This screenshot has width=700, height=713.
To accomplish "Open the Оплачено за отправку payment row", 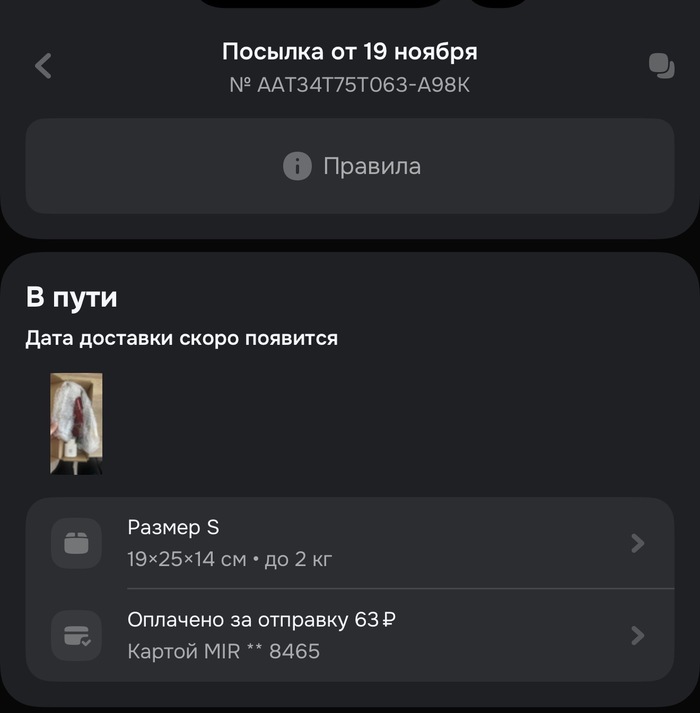I will click(x=350, y=635).
